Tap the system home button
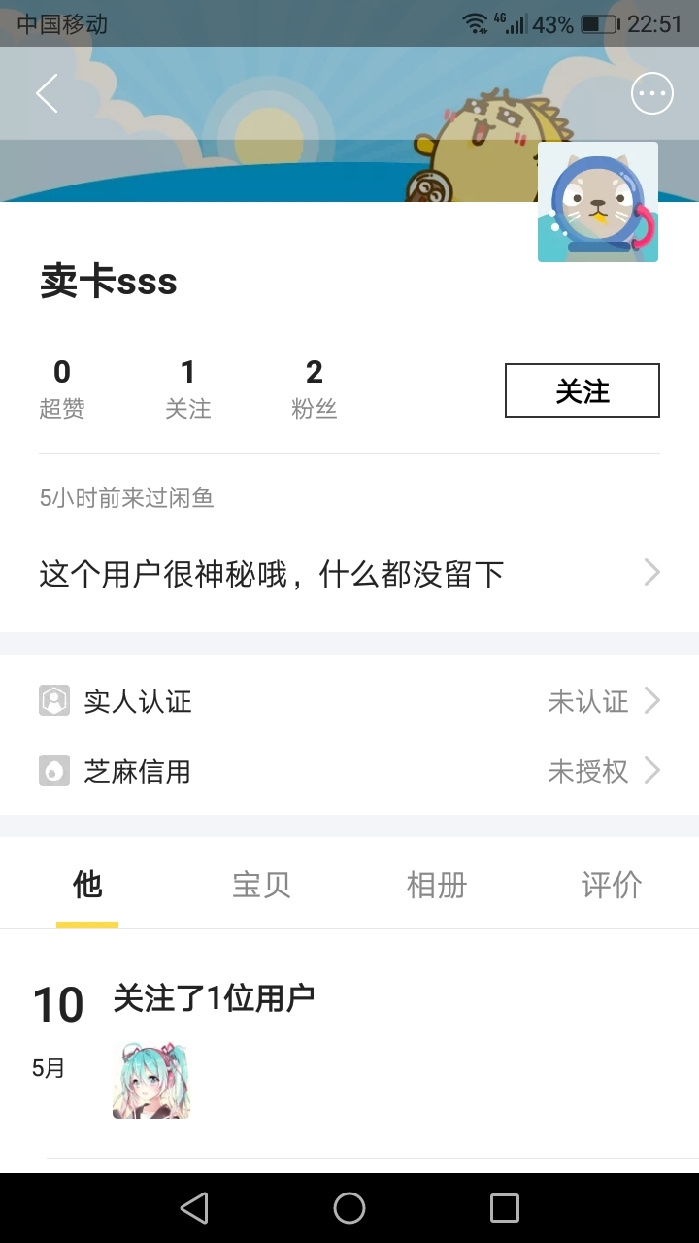Screen dimensions: 699x1243 point(349,1208)
